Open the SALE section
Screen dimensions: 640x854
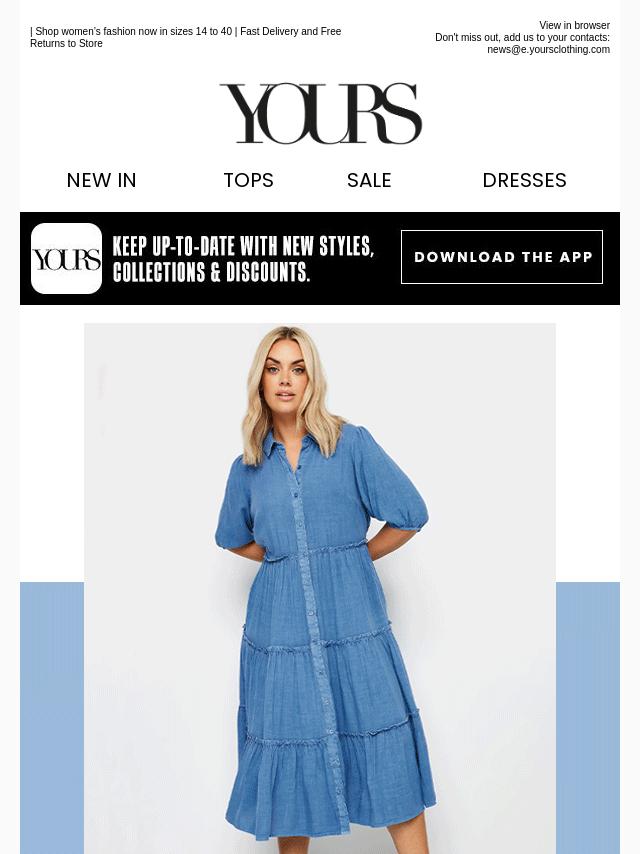coord(369,181)
